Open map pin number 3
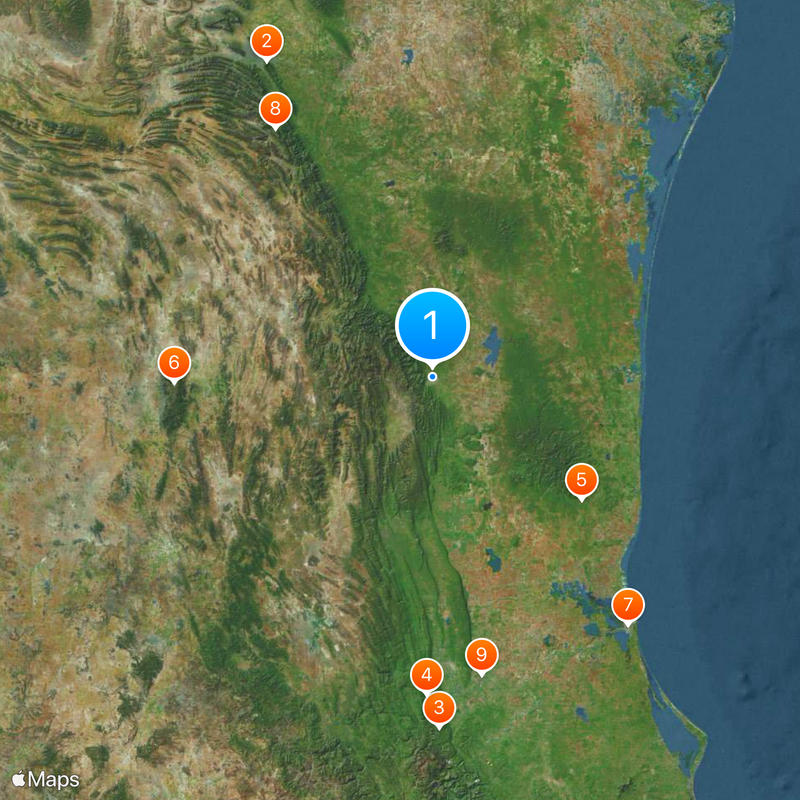This screenshot has height=800, width=800. (x=439, y=708)
